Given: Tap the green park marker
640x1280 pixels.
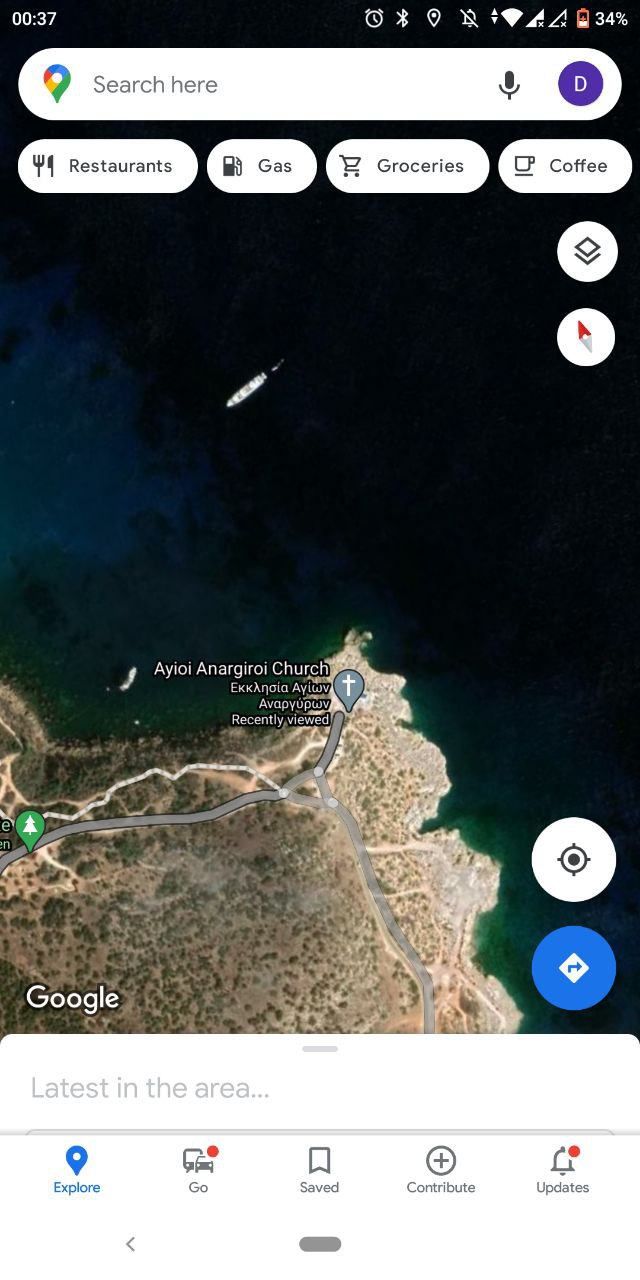Looking at the screenshot, I should click(x=30, y=829).
